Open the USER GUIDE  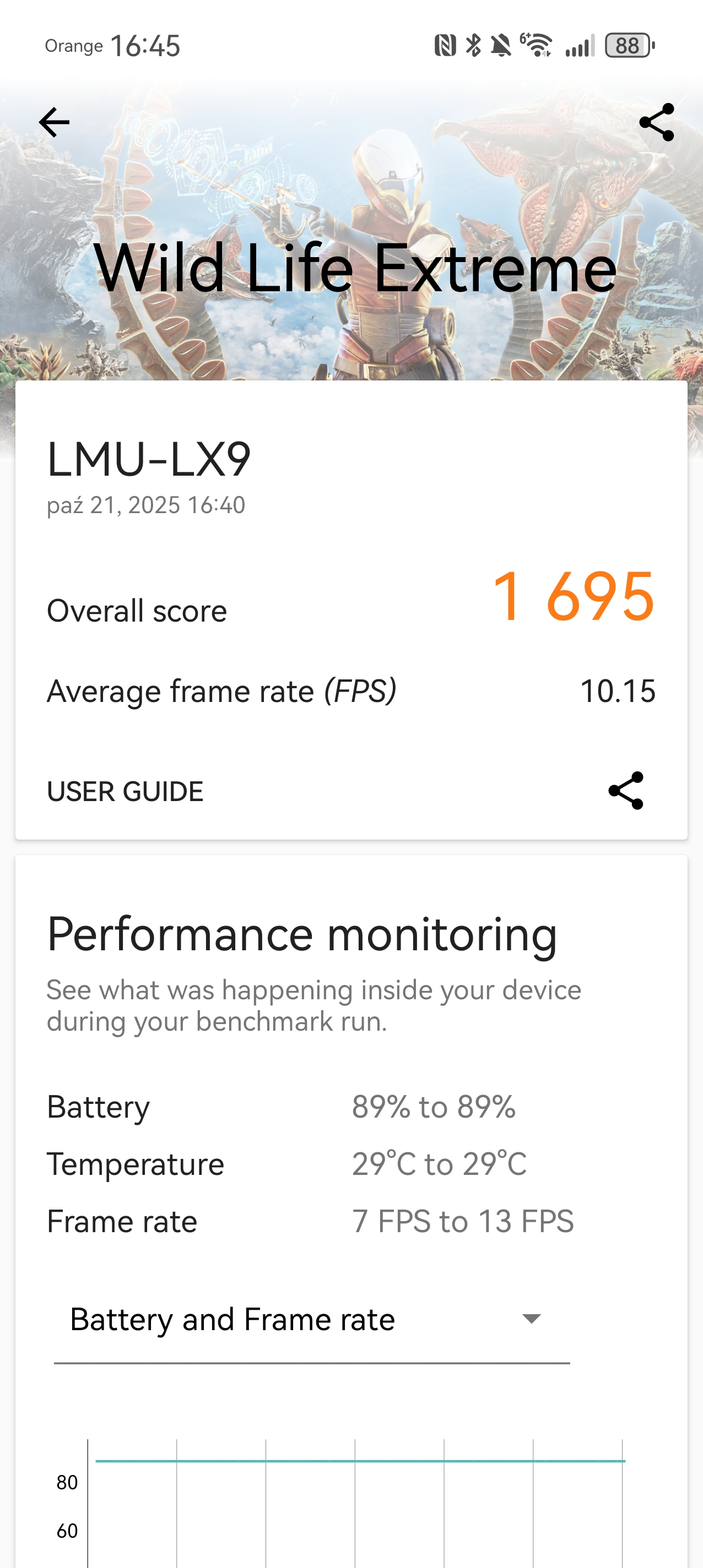[125, 791]
